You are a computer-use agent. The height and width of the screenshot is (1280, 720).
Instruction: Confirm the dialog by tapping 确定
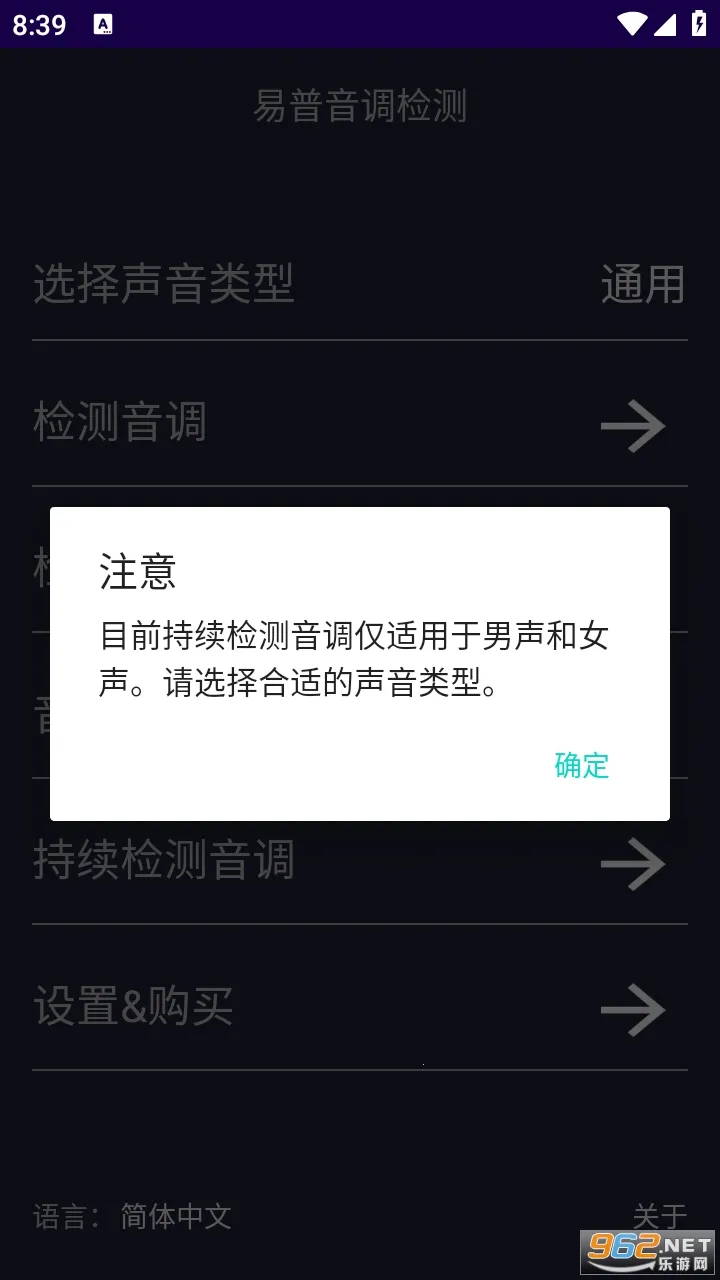click(579, 766)
